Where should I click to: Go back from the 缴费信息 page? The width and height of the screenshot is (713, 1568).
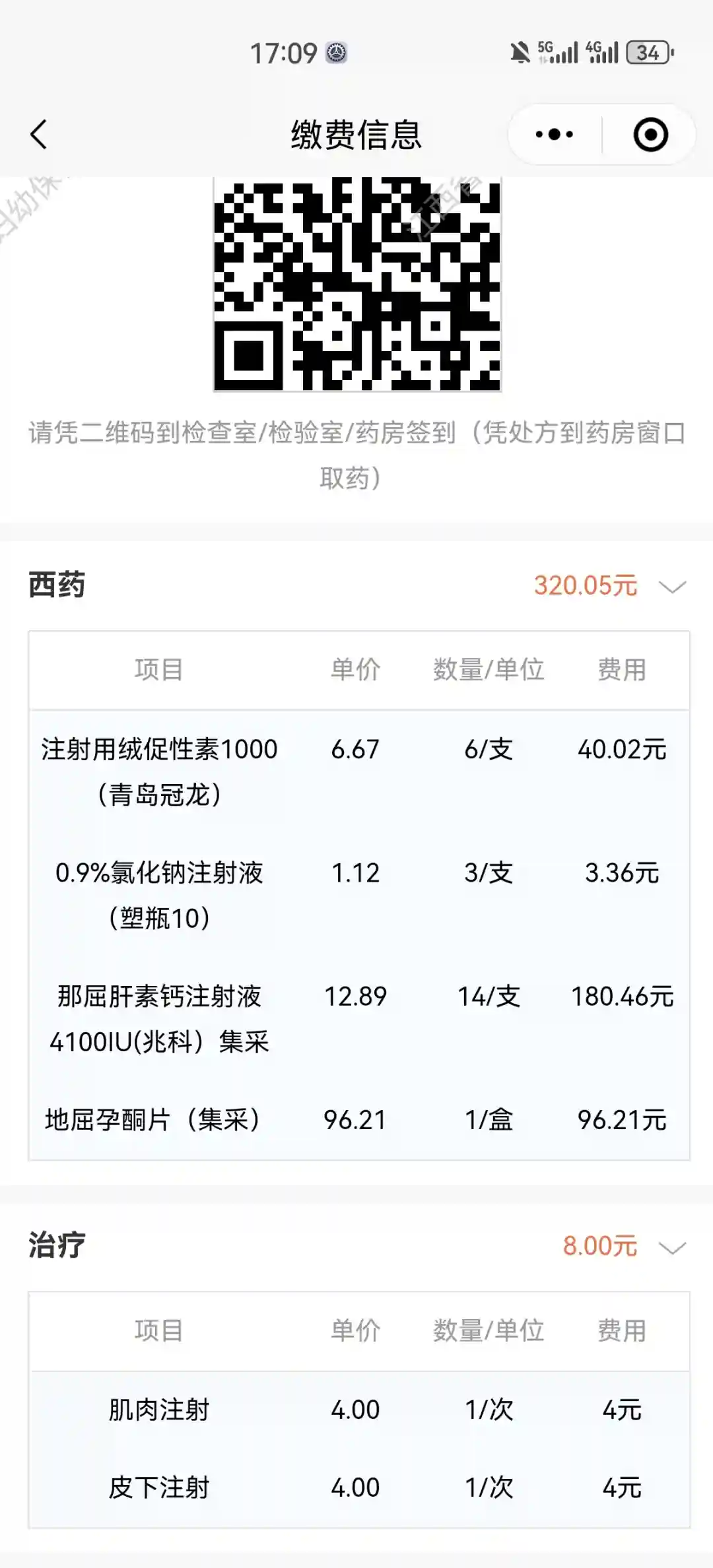coord(39,135)
